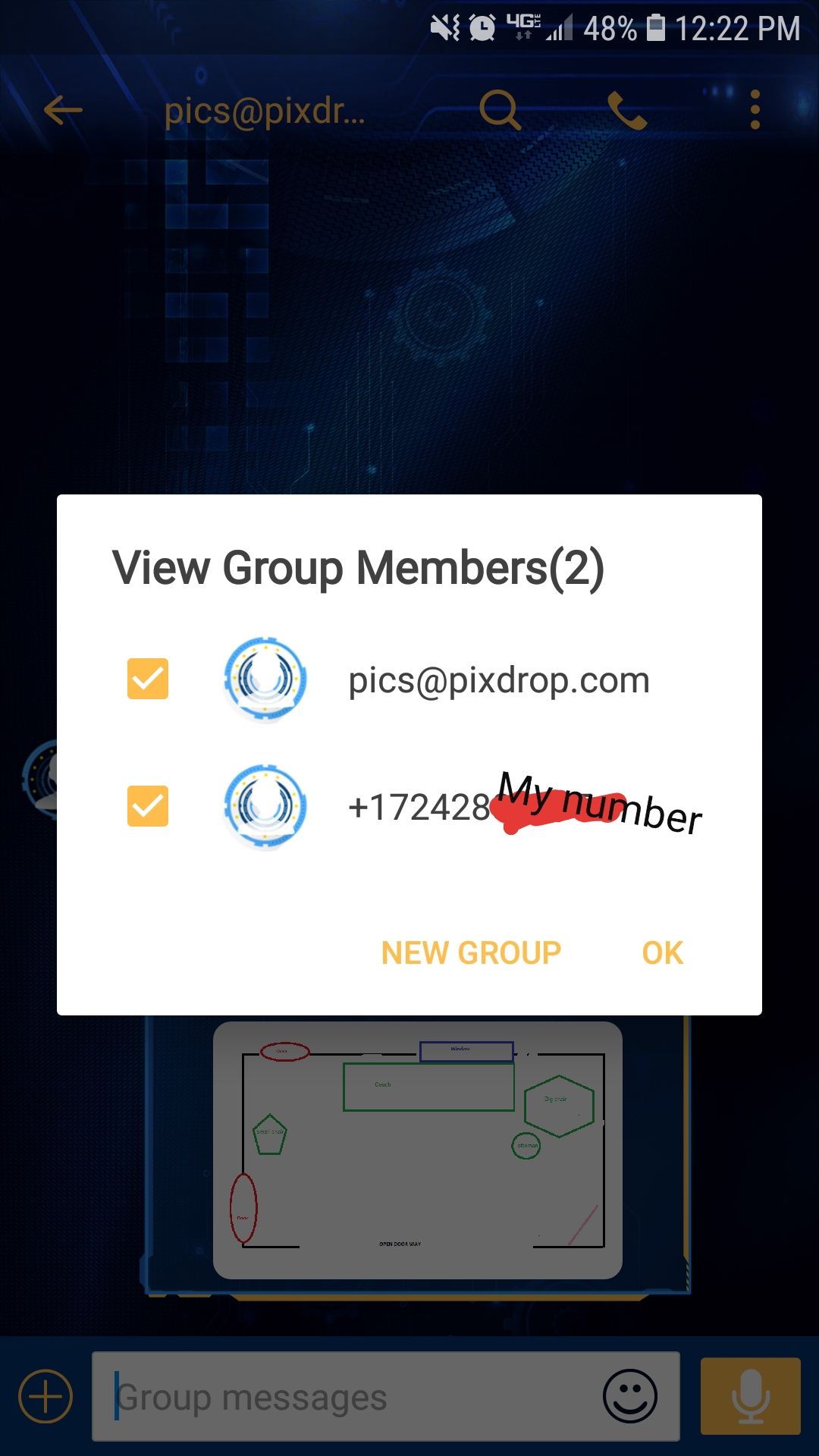Image resolution: width=819 pixels, height=1456 pixels.
Task: Tap the NEW GROUP button
Action: point(471,952)
